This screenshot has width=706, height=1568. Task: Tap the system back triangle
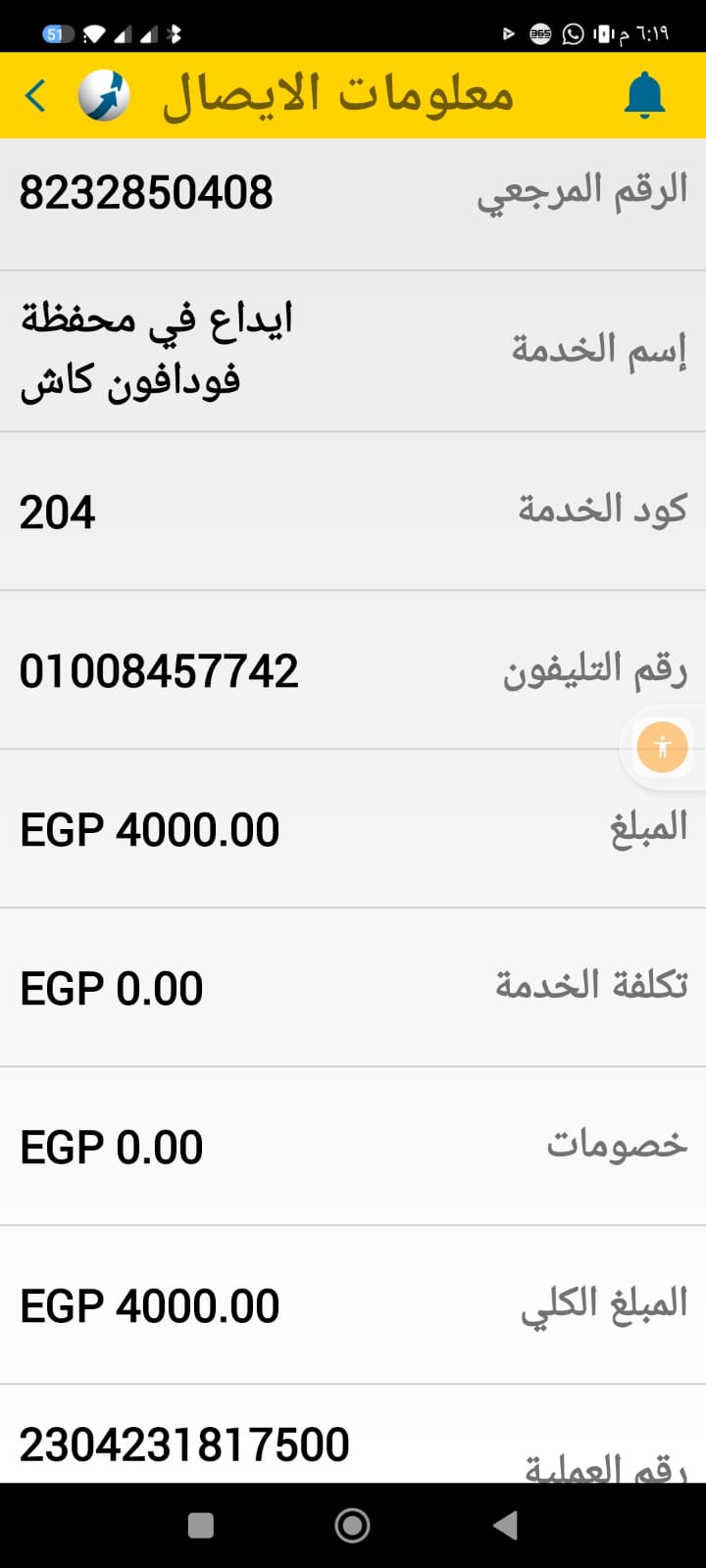pos(505,1525)
